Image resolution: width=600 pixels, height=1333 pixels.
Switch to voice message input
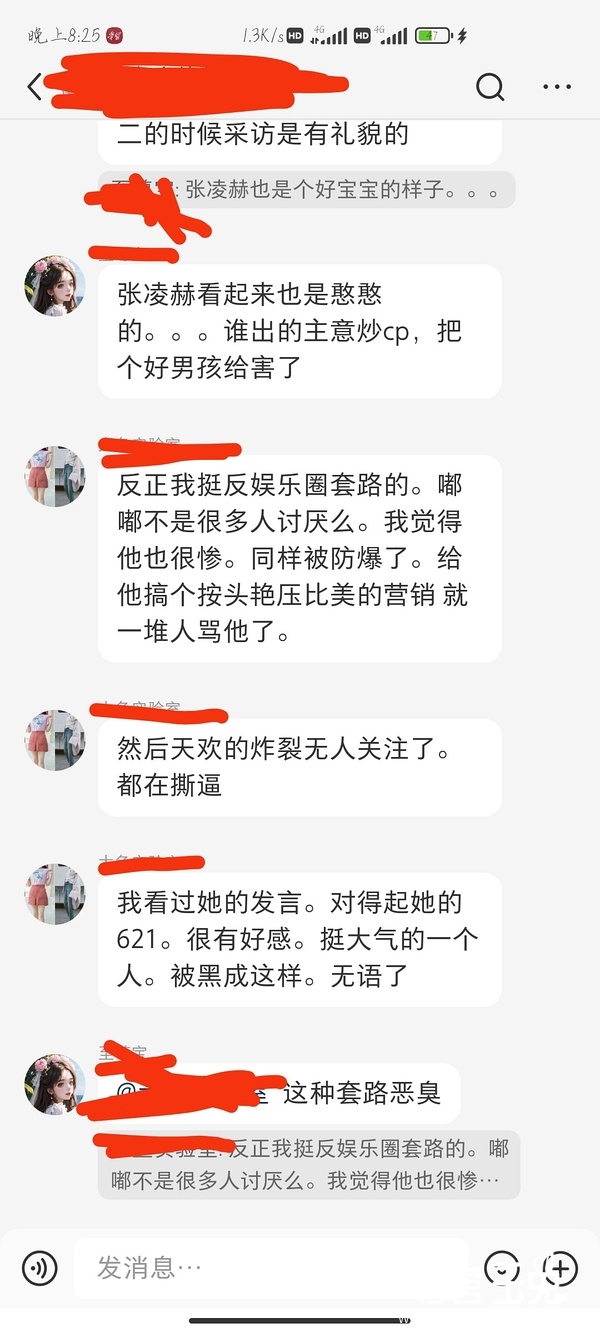(39, 1269)
